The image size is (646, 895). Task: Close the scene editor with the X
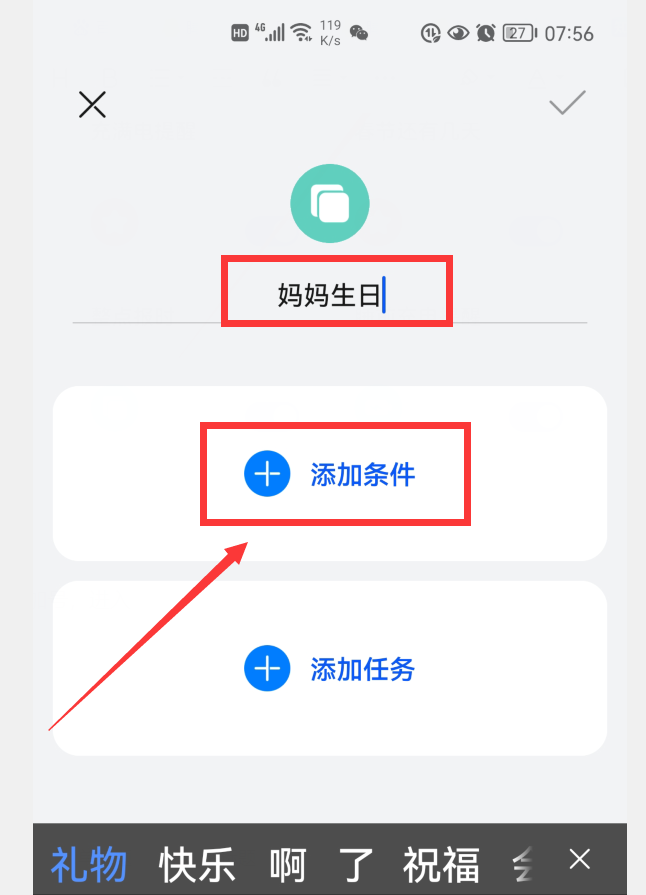click(x=92, y=104)
